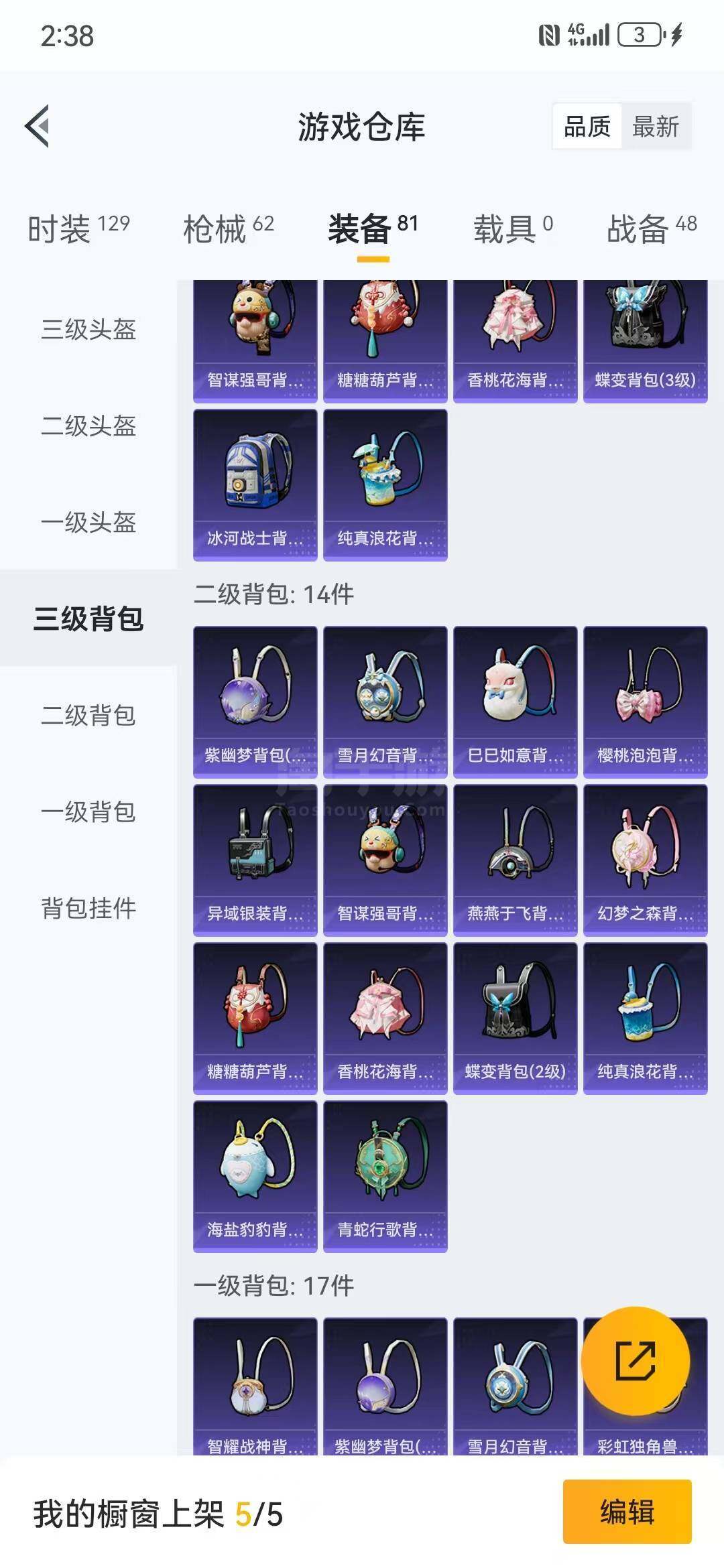
Task: Open the 青蛇行歌背包 item
Action: [x=385, y=1177]
